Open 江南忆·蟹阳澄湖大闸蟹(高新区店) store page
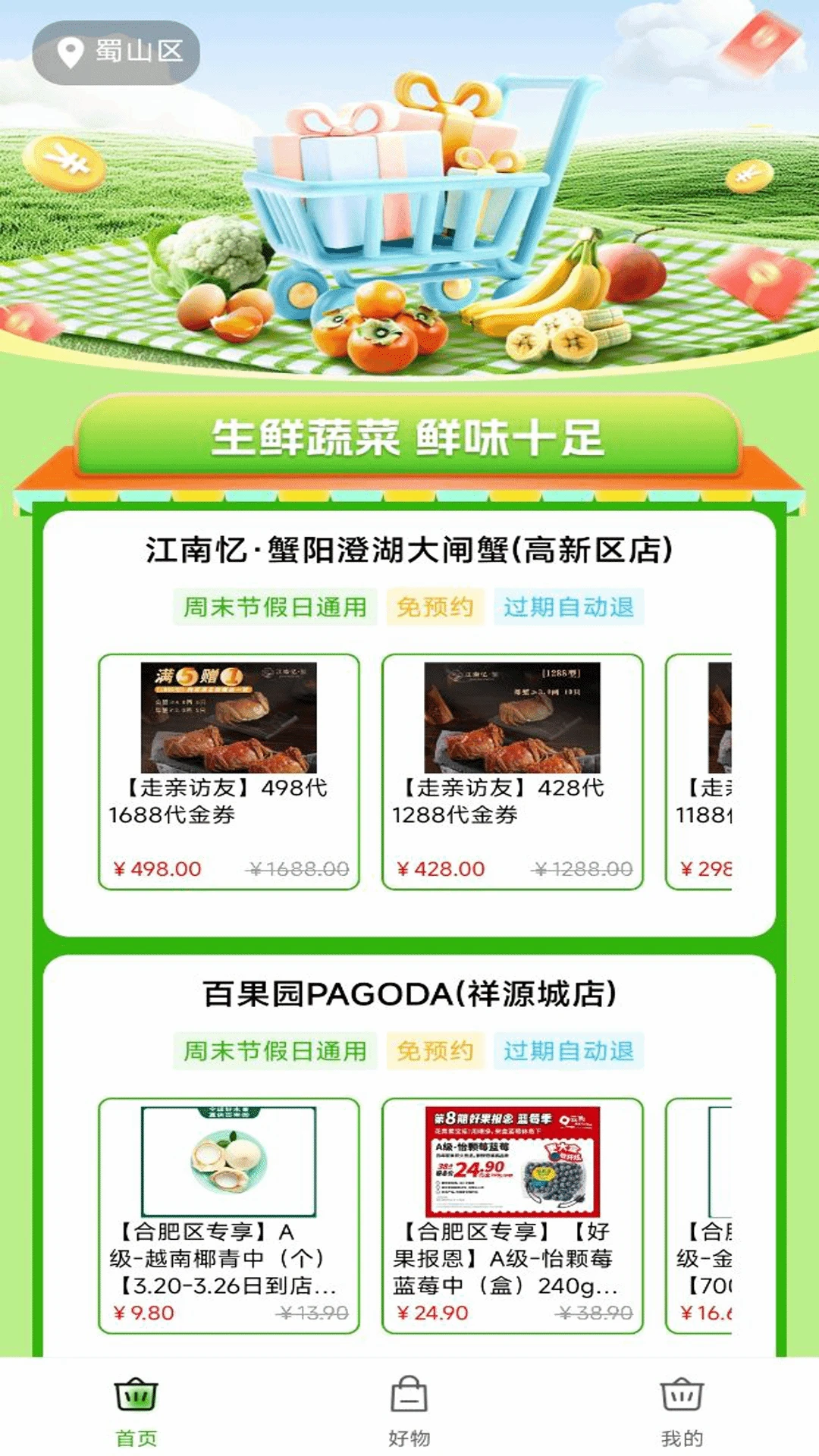 pyautogui.click(x=409, y=552)
